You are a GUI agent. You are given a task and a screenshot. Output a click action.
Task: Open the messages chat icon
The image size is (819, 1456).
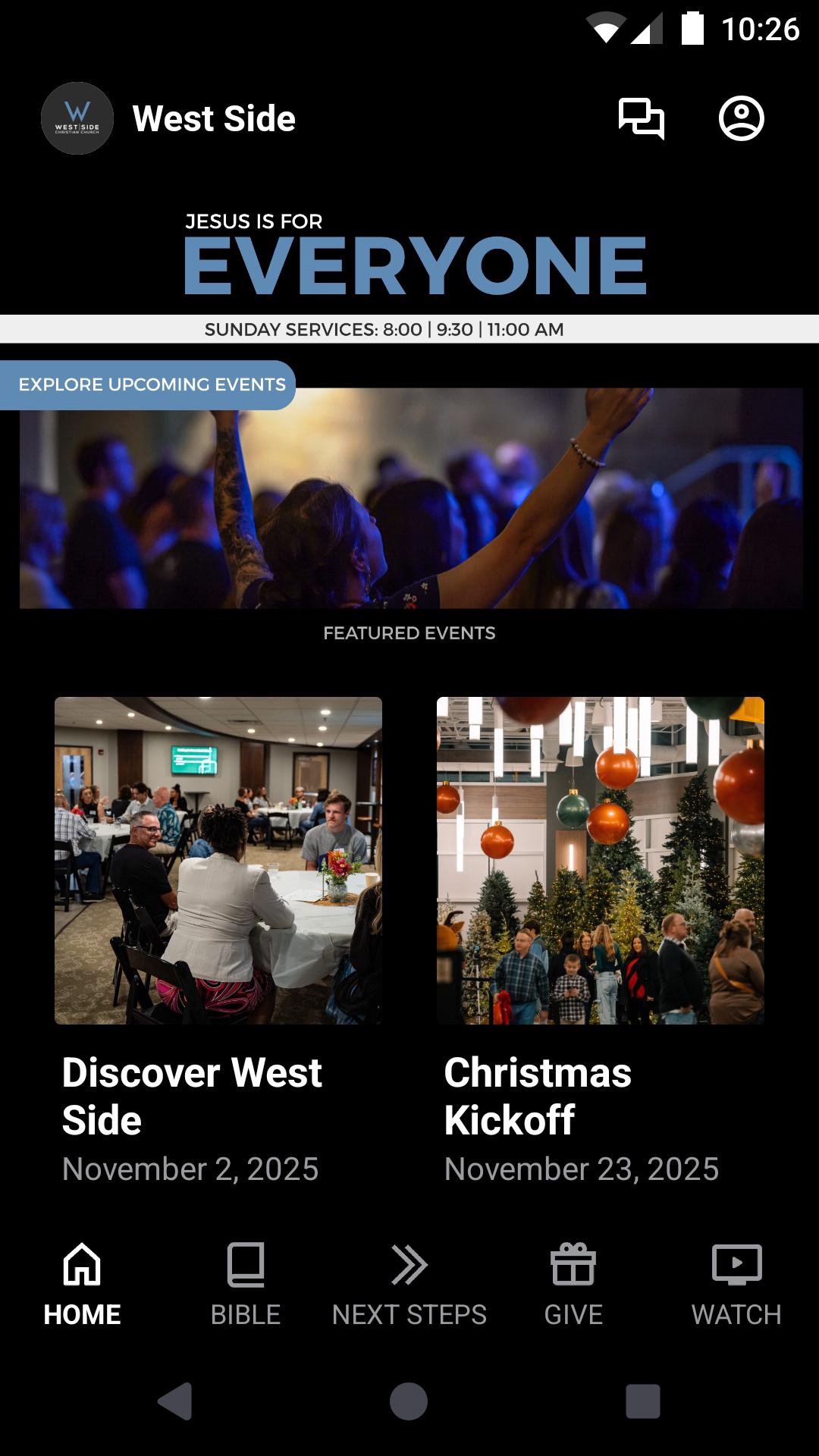point(641,119)
